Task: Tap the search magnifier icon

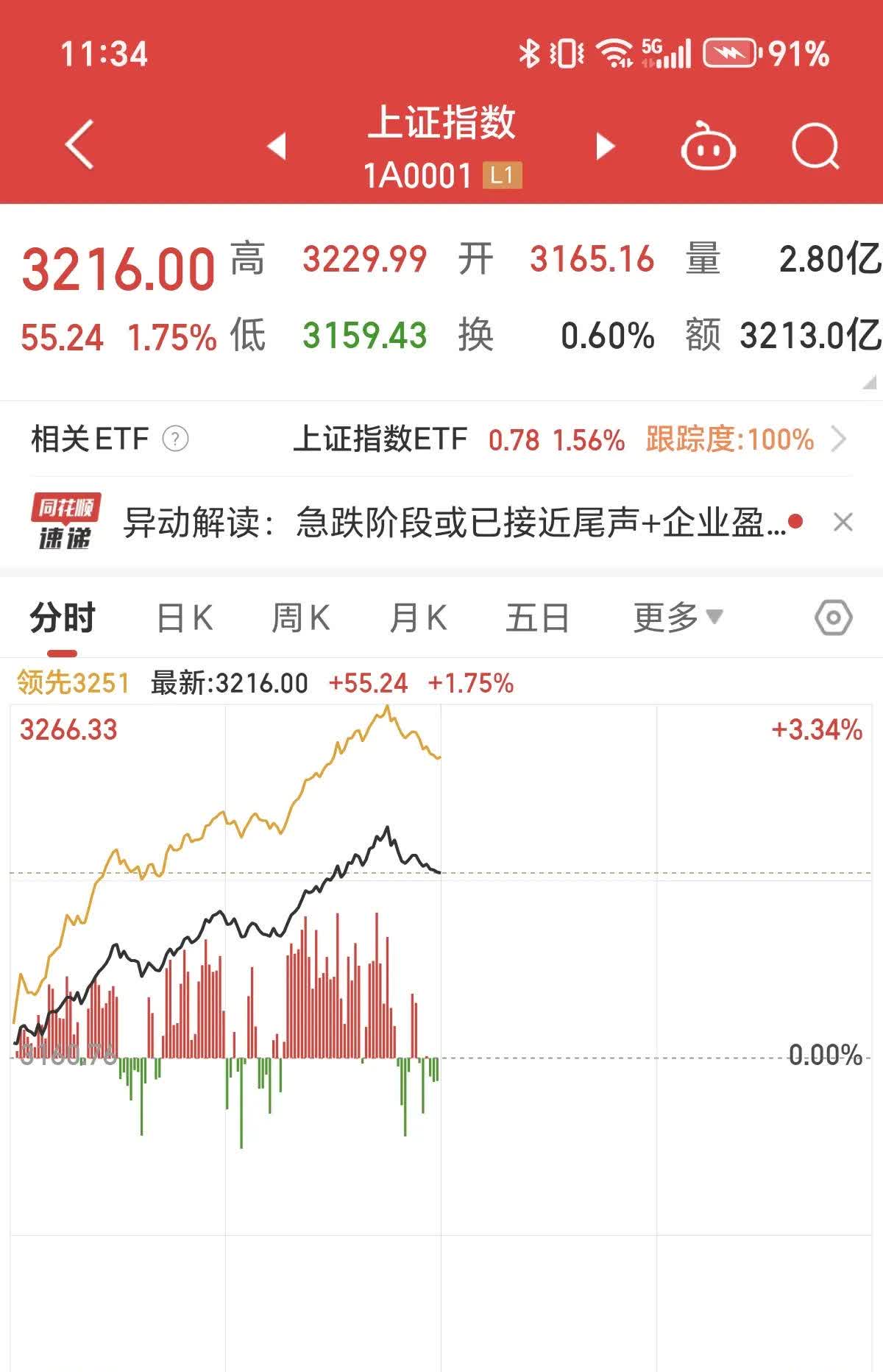Action: click(814, 147)
